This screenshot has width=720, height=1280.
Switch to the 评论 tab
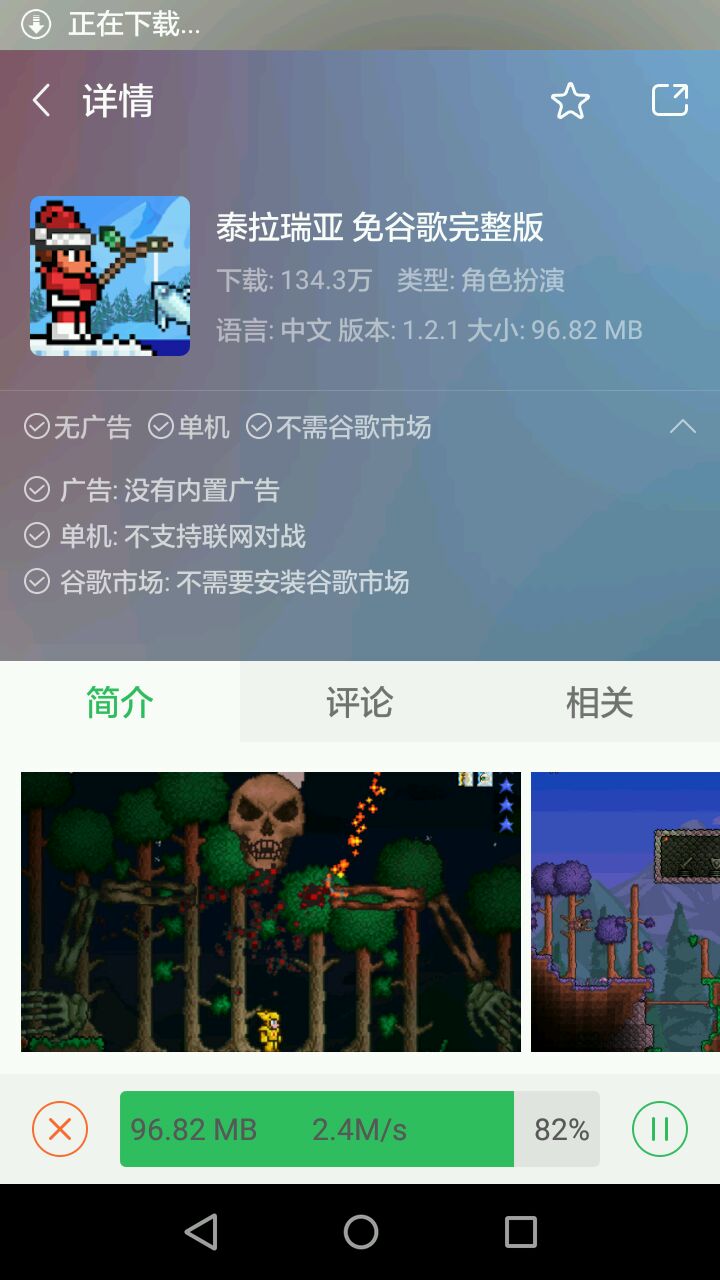[360, 703]
